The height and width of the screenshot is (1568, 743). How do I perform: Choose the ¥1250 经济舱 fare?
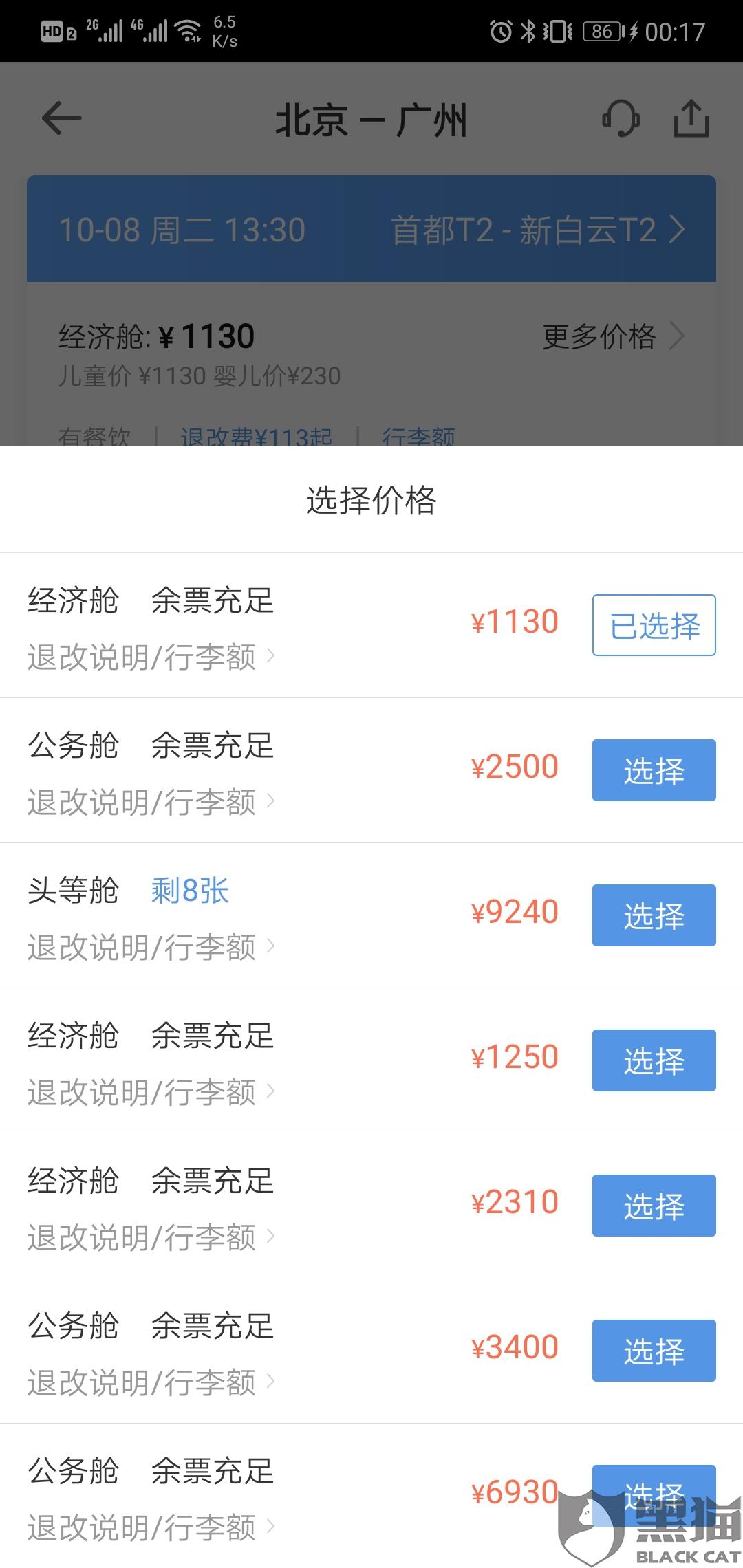(x=654, y=1060)
